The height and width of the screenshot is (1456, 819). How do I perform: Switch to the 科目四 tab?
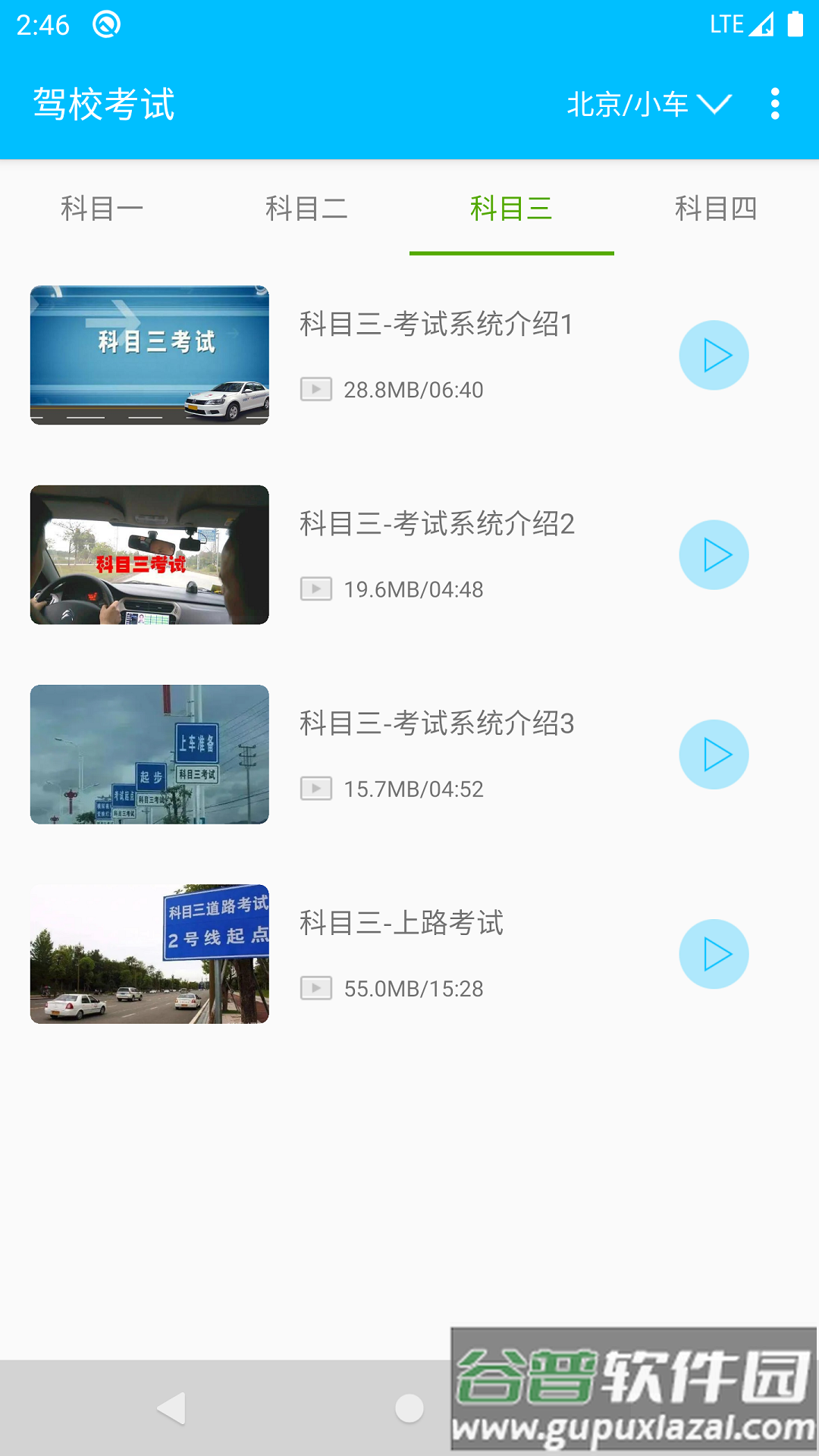point(716,209)
